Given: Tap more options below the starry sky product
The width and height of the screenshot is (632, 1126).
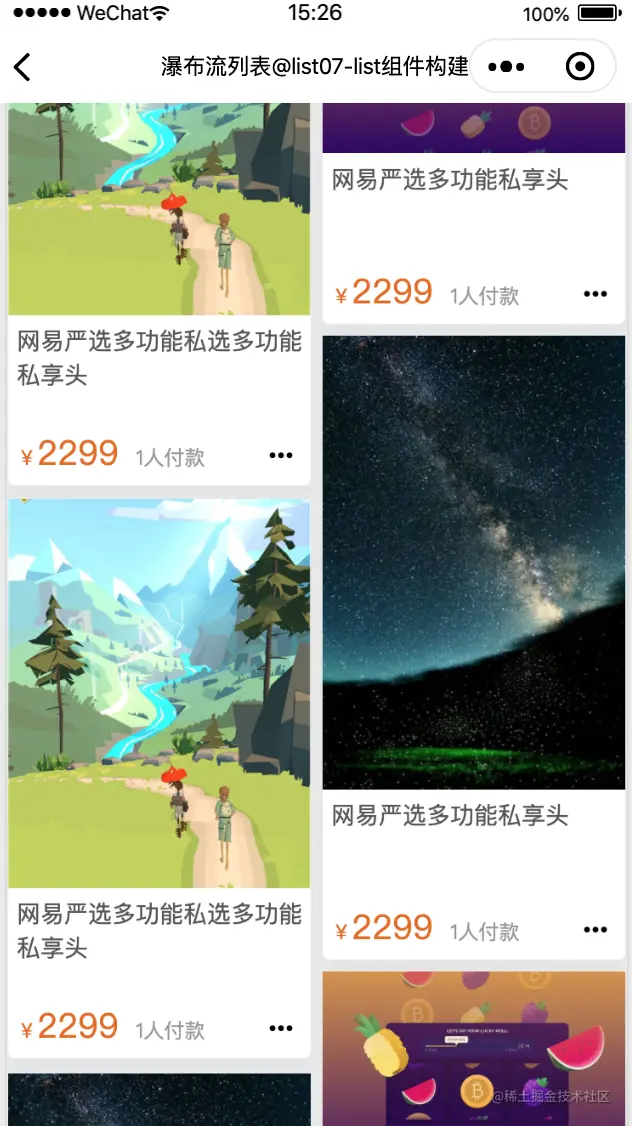Looking at the screenshot, I should click(595, 930).
